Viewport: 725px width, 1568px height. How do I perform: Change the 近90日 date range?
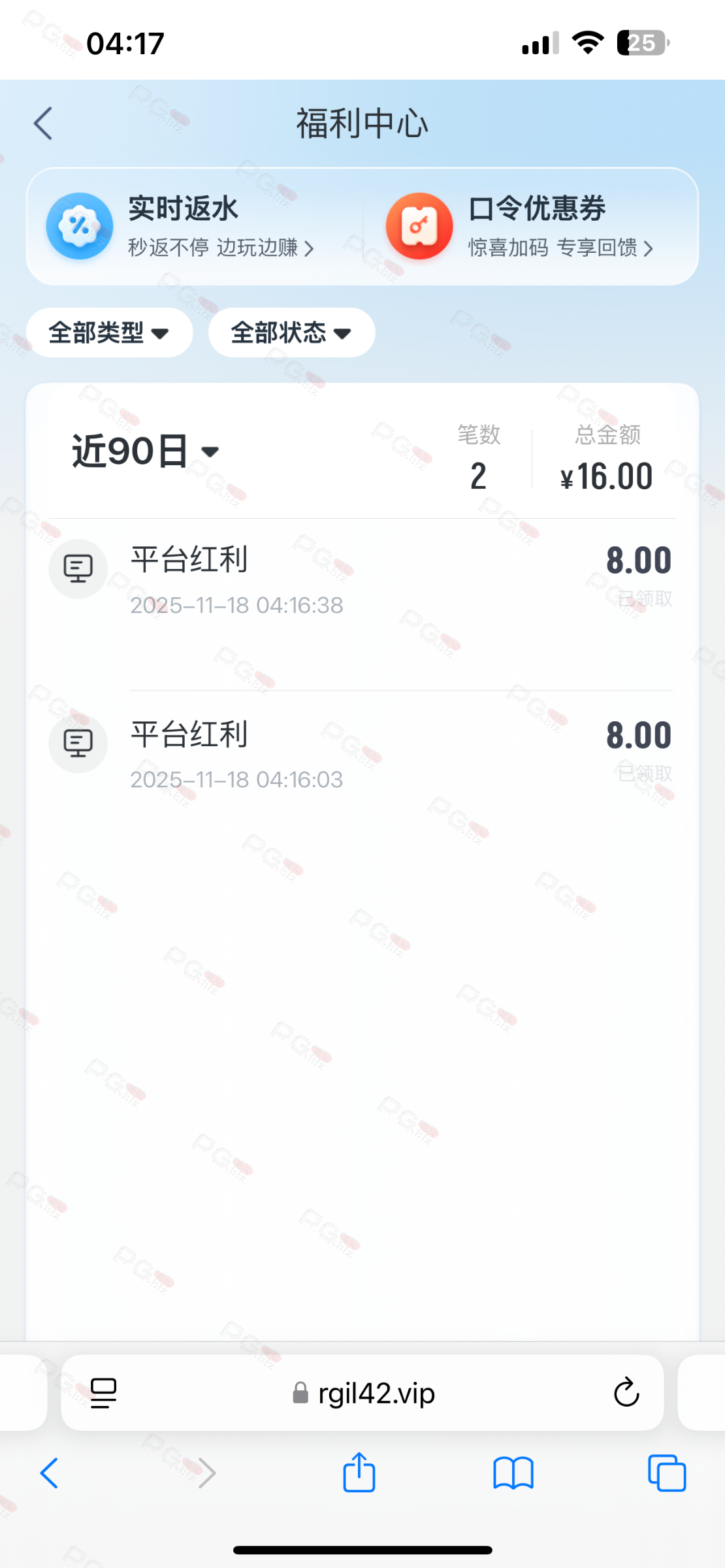click(x=145, y=451)
